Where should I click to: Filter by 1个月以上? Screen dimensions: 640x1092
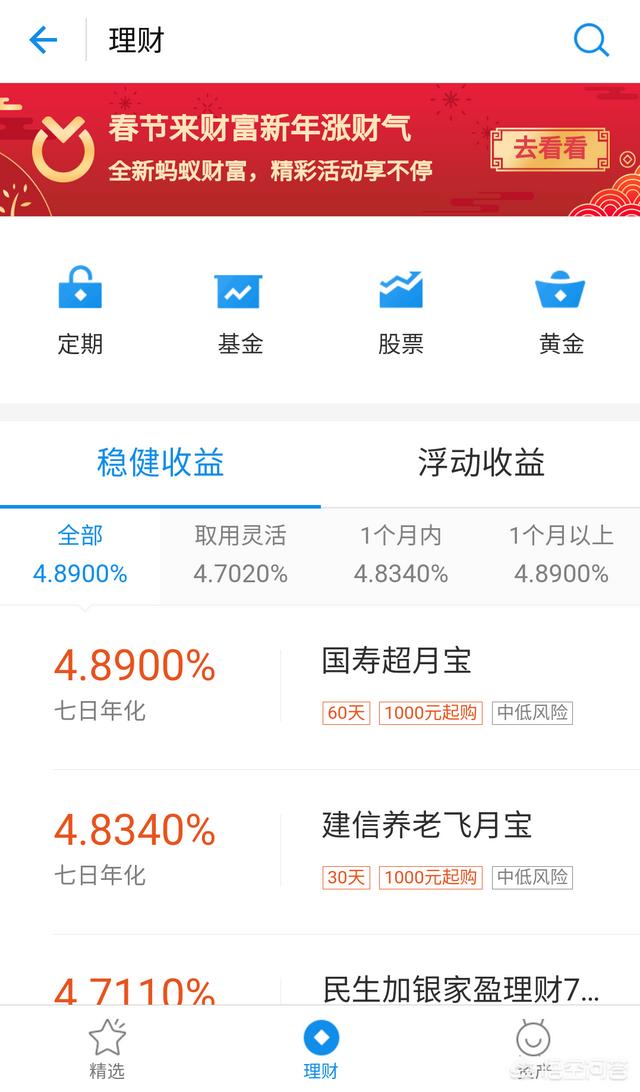pos(561,554)
